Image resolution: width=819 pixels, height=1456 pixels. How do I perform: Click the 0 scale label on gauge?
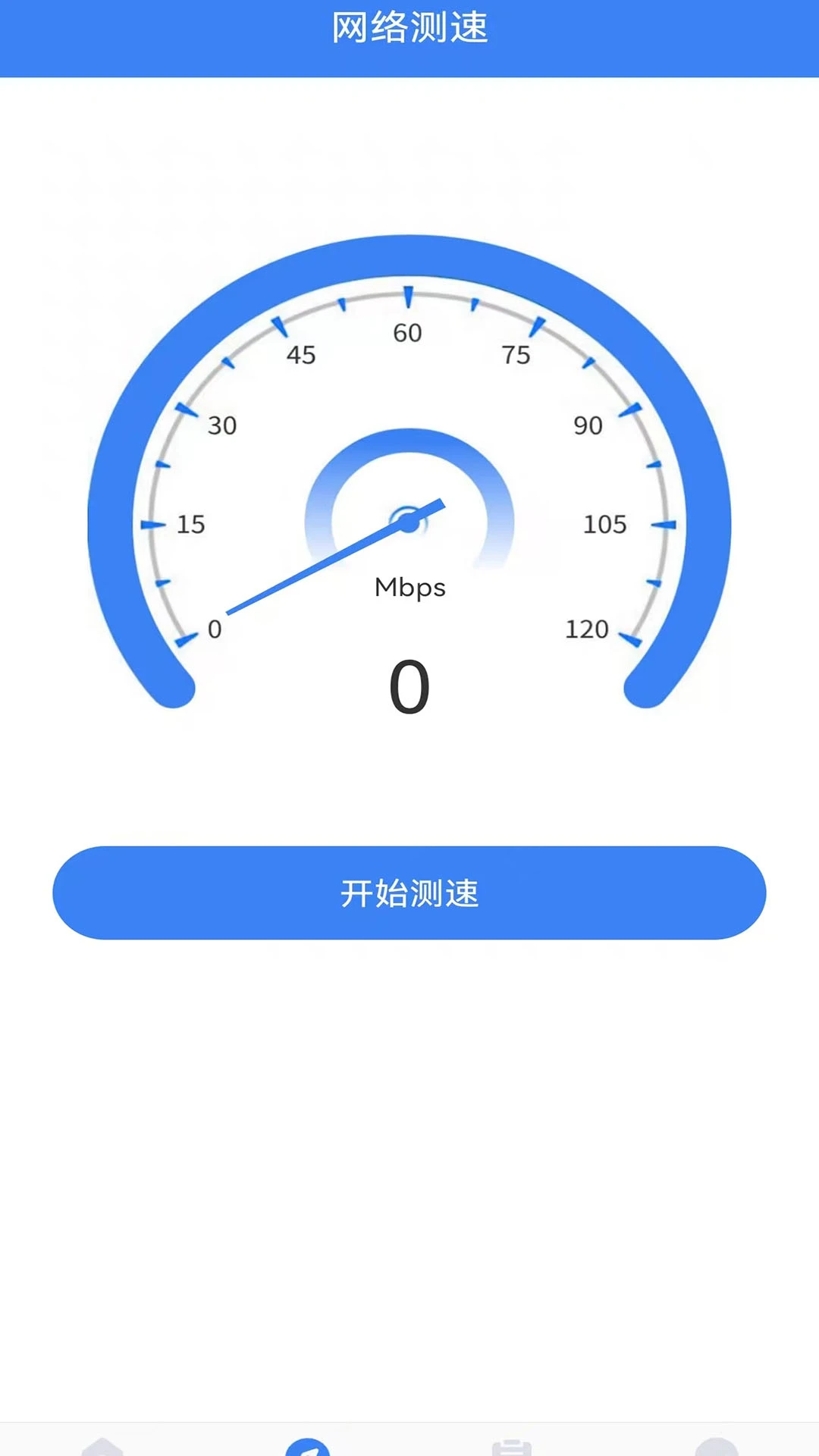(215, 628)
